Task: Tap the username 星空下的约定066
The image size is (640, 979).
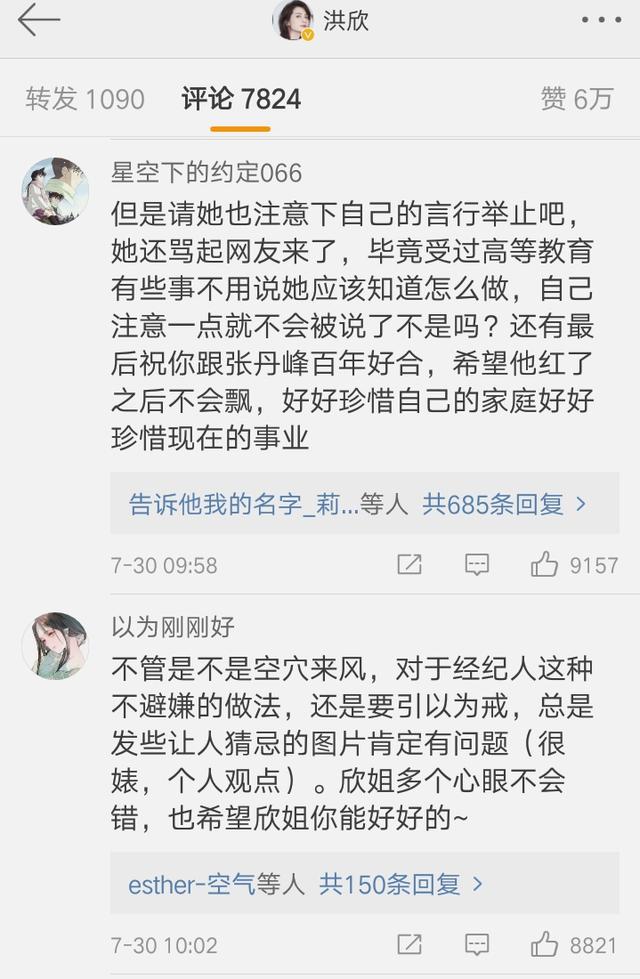Action: click(206, 172)
